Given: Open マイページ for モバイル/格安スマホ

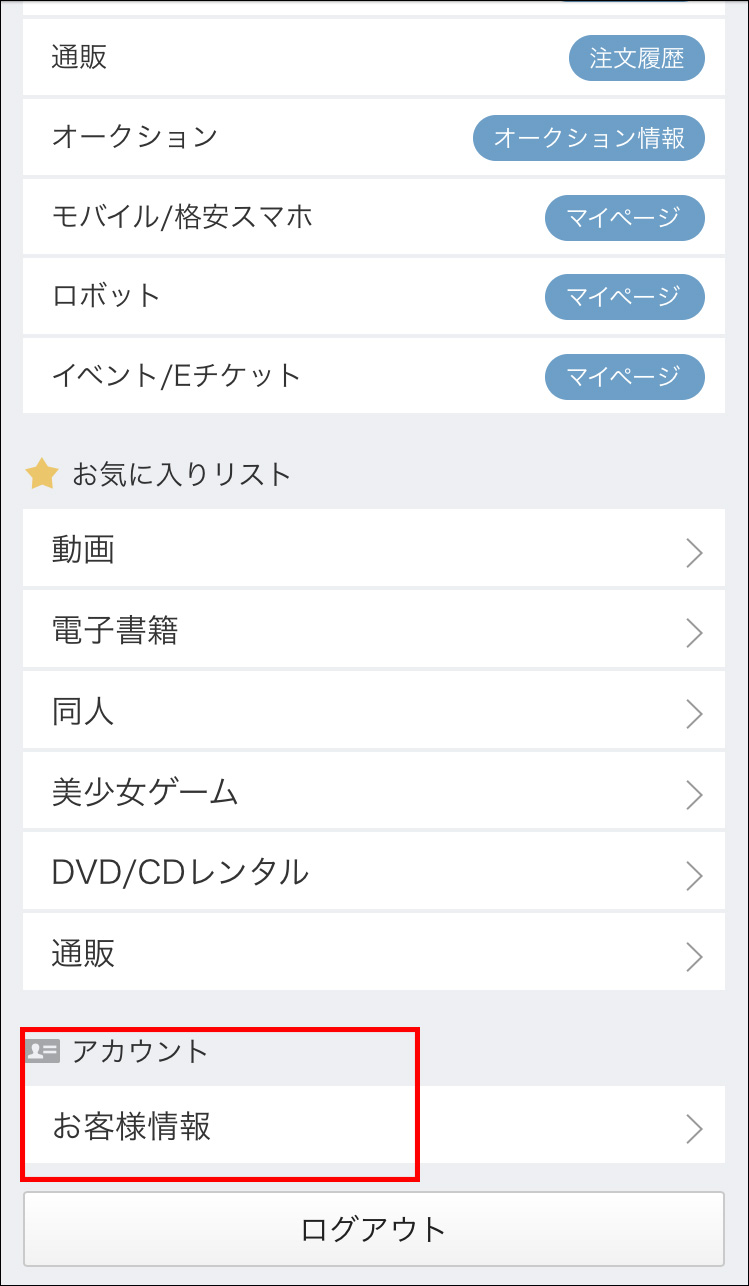Looking at the screenshot, I should click(x=624, y=217).
